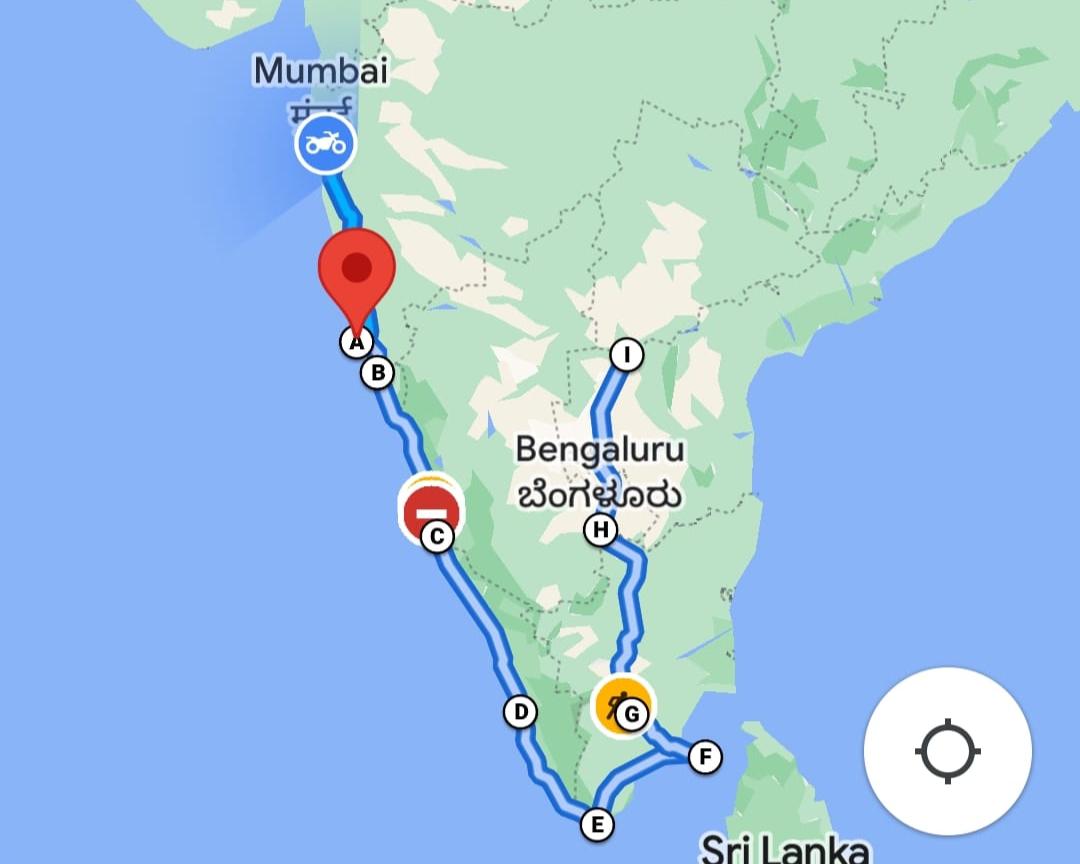Tap the motorcycle start marker at Mumbai
The height and width of the screenshot is (864, 1080).
point(325,144)
